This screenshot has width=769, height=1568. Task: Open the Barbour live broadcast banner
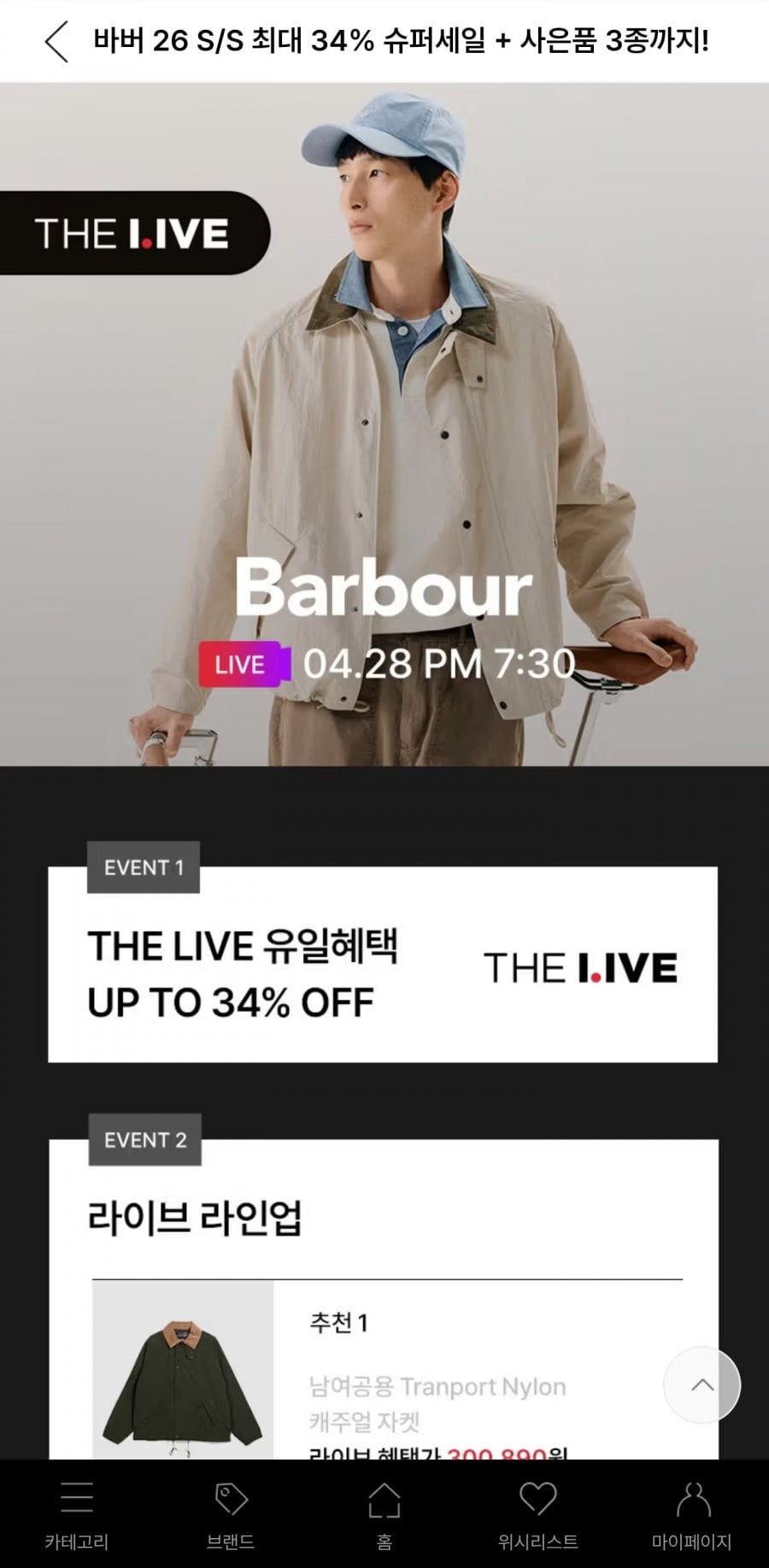[384, 424]
